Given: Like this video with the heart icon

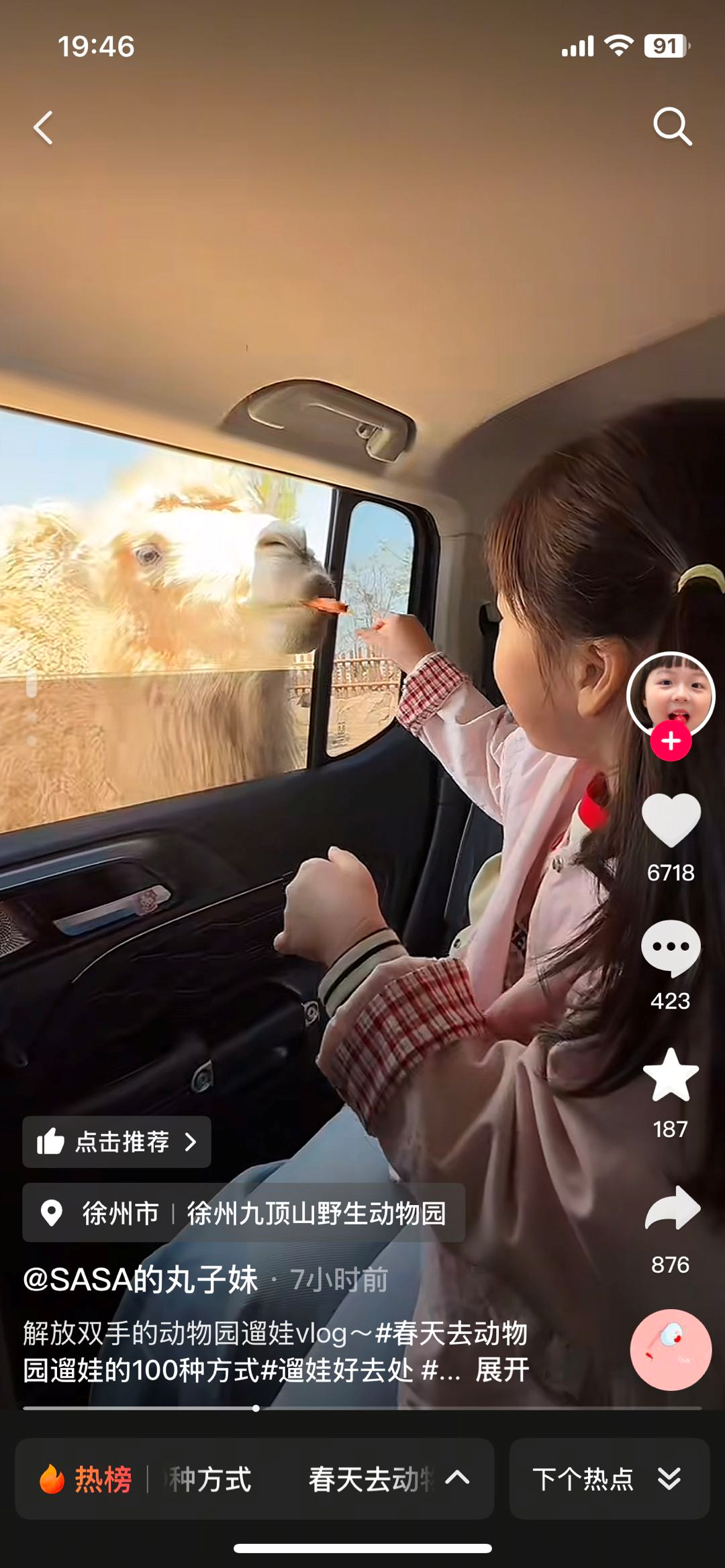Looking at the screenshot, I should 671,820.
